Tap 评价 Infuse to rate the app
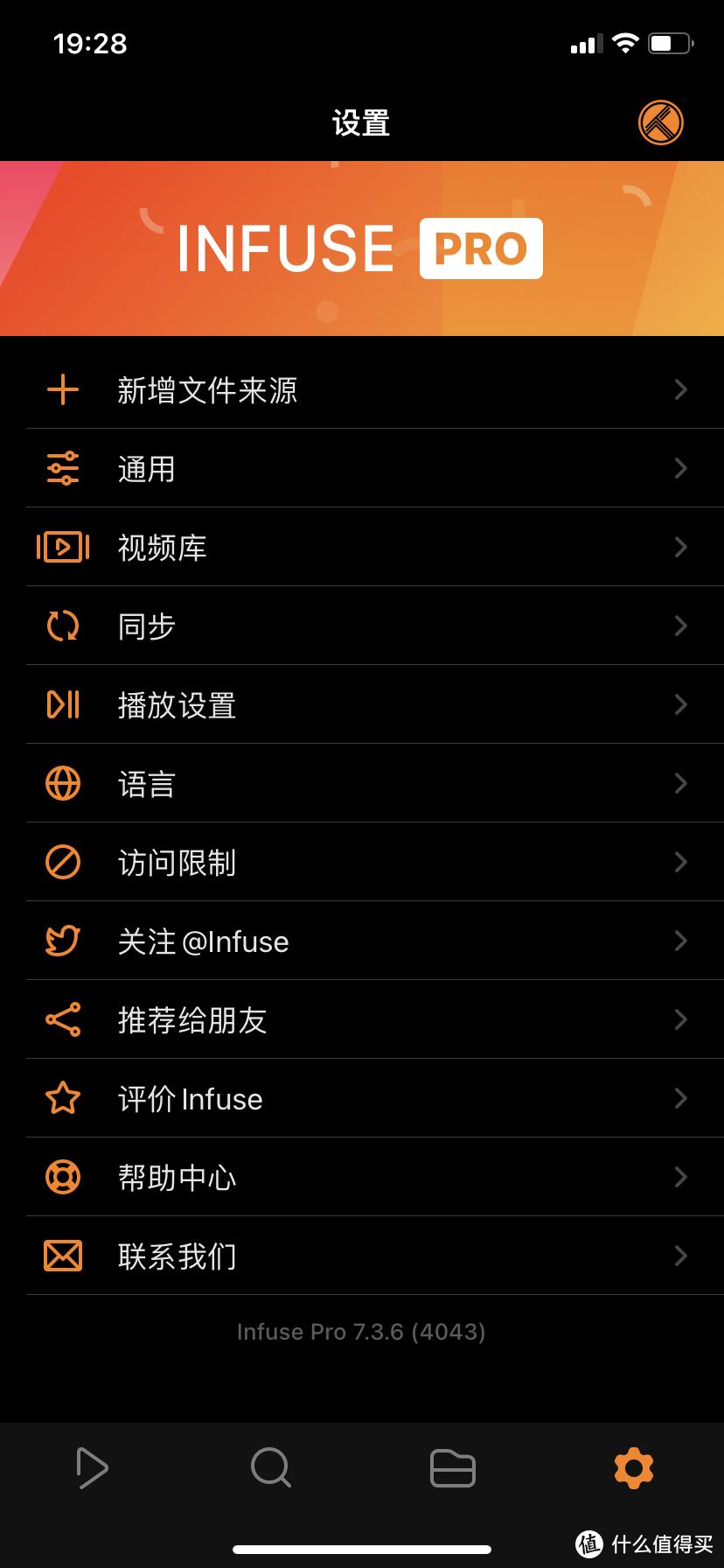 click(x=190, y=1098)
